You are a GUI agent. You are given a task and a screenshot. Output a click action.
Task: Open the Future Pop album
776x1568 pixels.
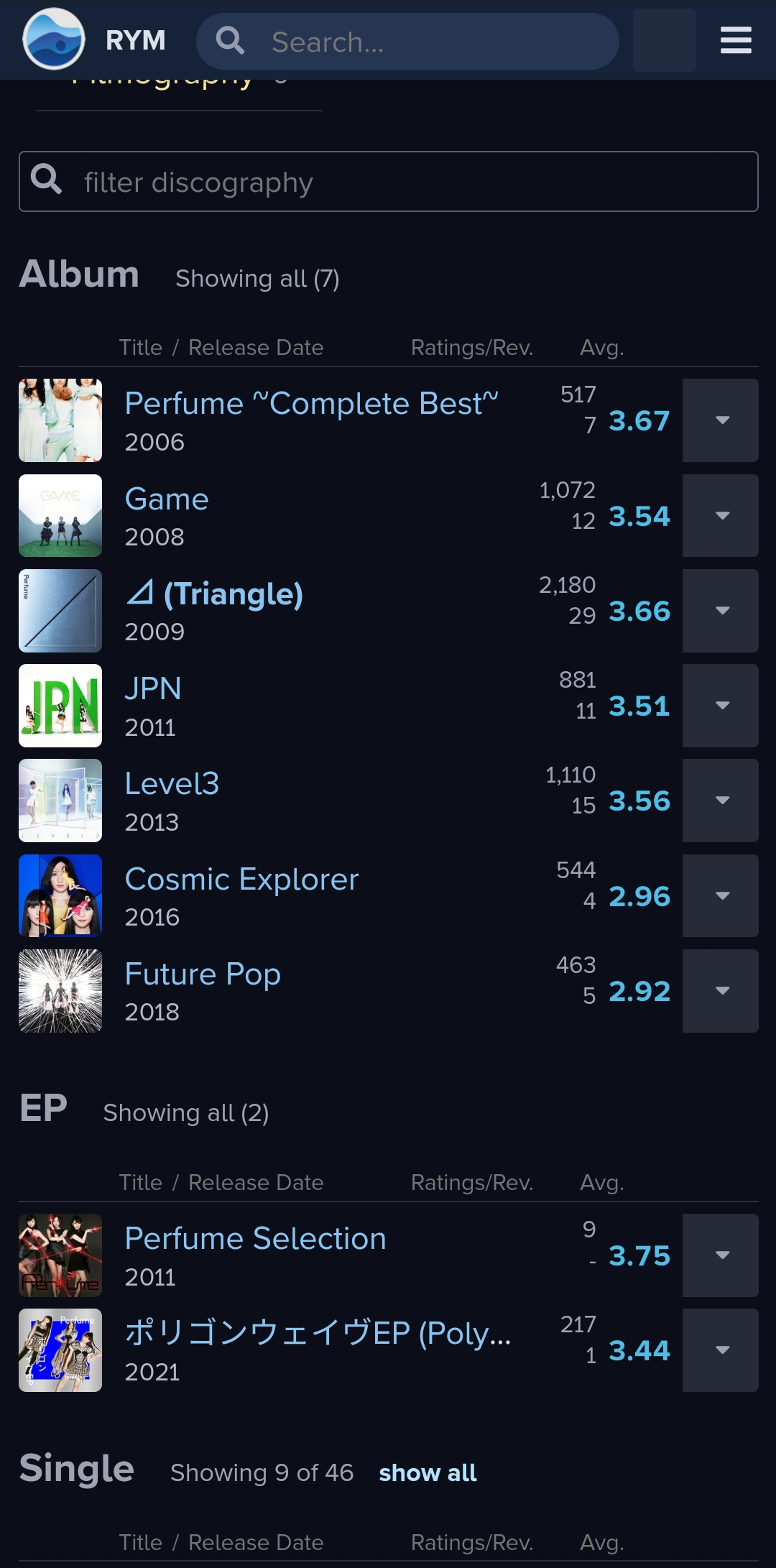coord(203,975)
